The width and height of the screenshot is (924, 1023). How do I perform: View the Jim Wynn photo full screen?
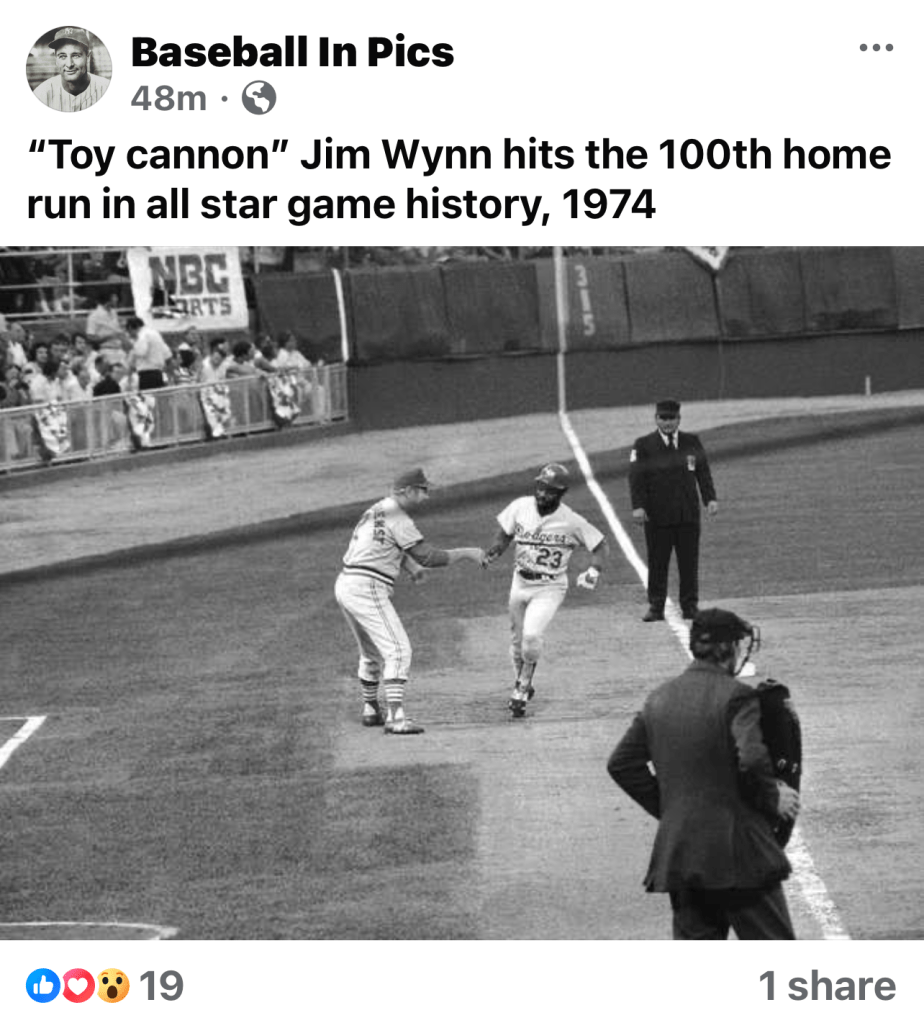462,592
